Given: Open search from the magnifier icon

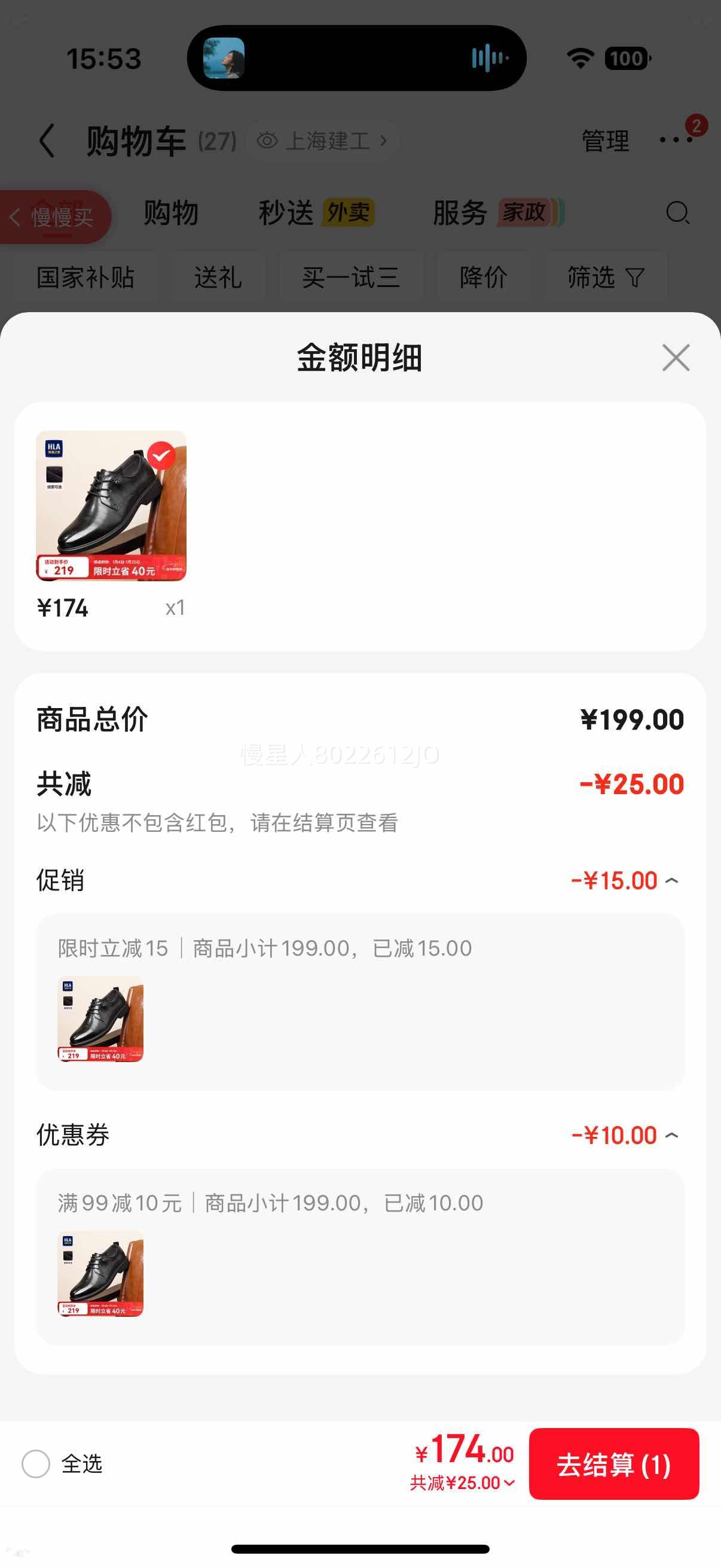Looking at the screenshot, I should pyautogui.click(x=677, y=214).
